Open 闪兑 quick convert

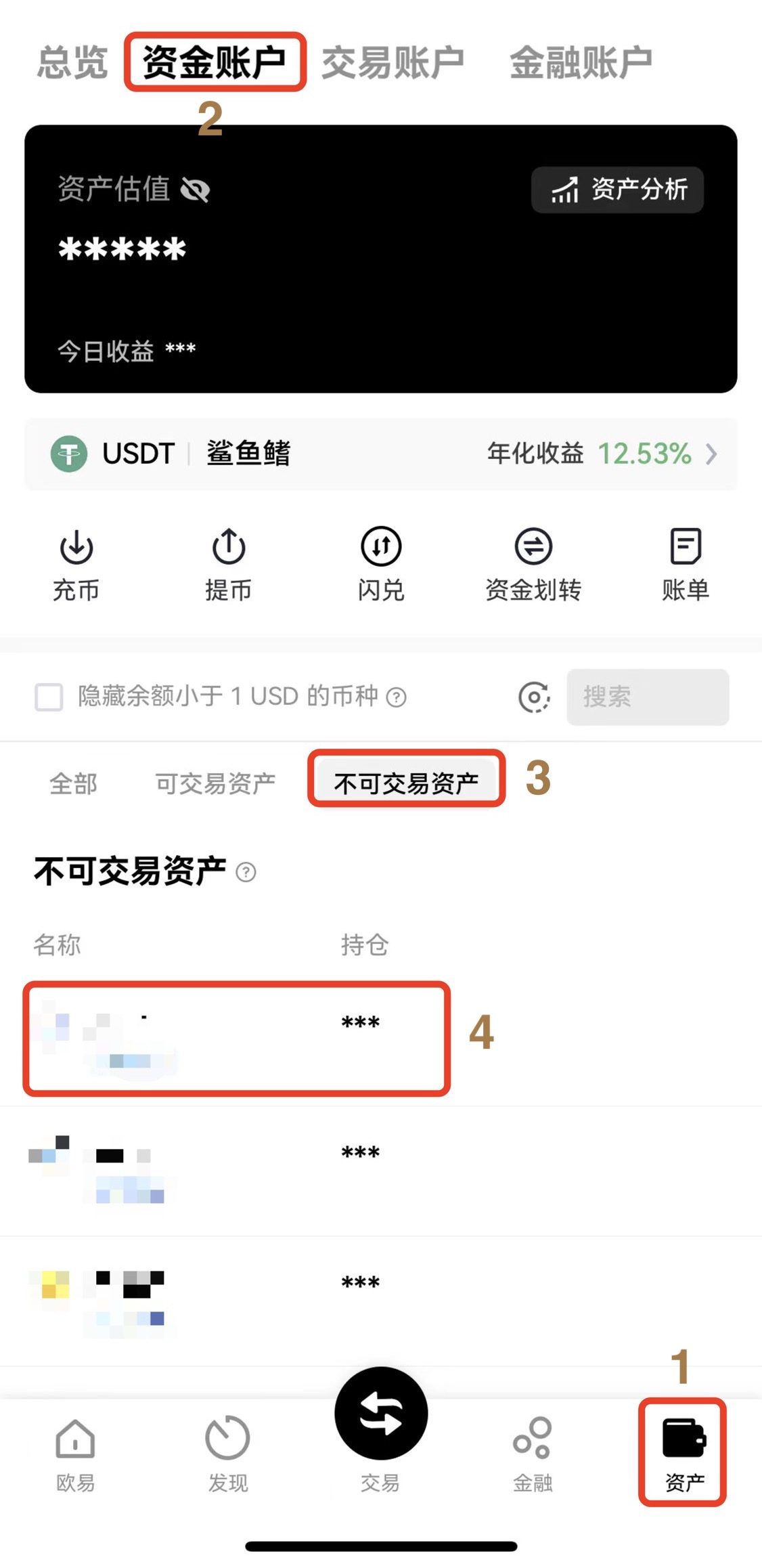point(381,563)
